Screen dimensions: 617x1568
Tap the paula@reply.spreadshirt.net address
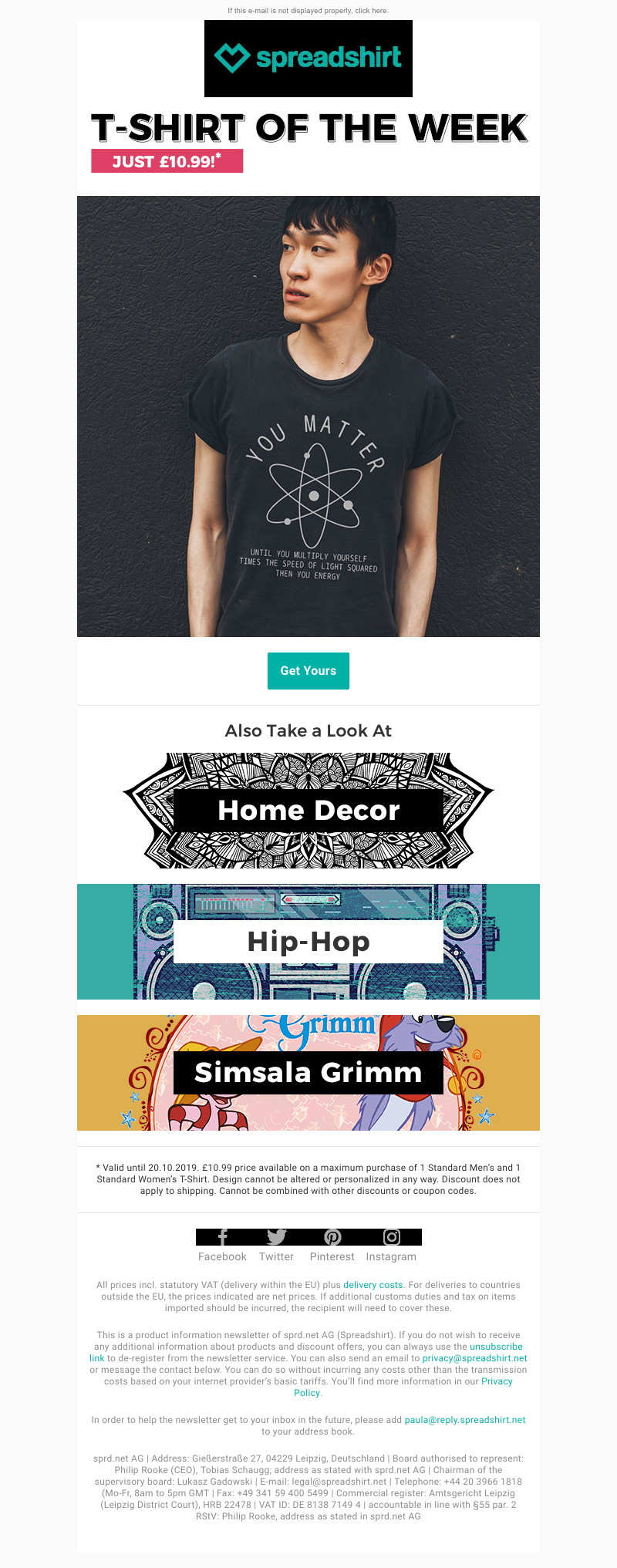tap(464, 1420)
